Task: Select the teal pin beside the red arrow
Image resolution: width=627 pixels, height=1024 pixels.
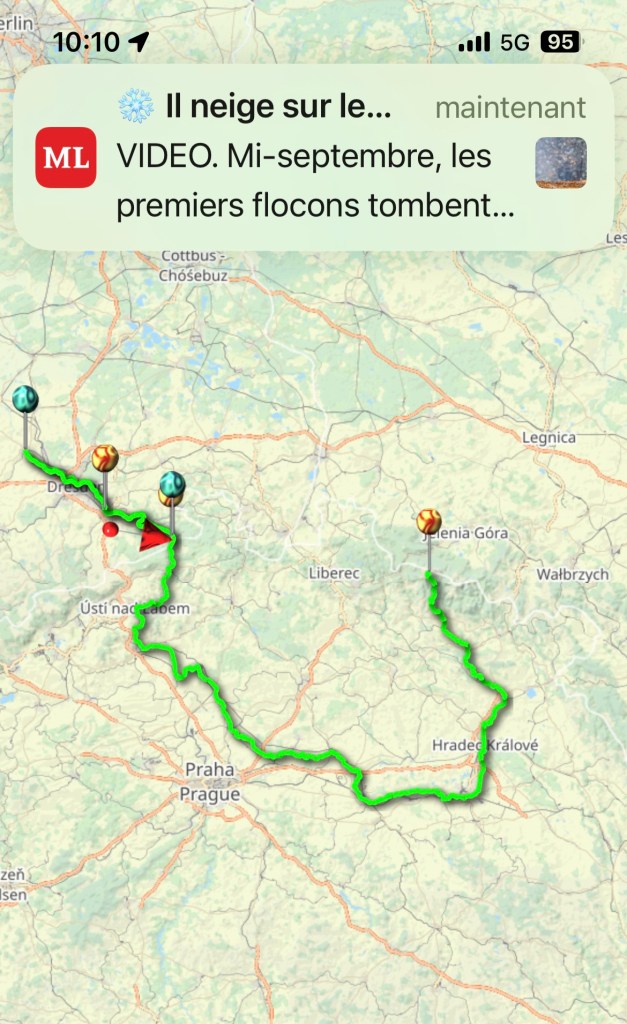Action: tap(173, 484)
